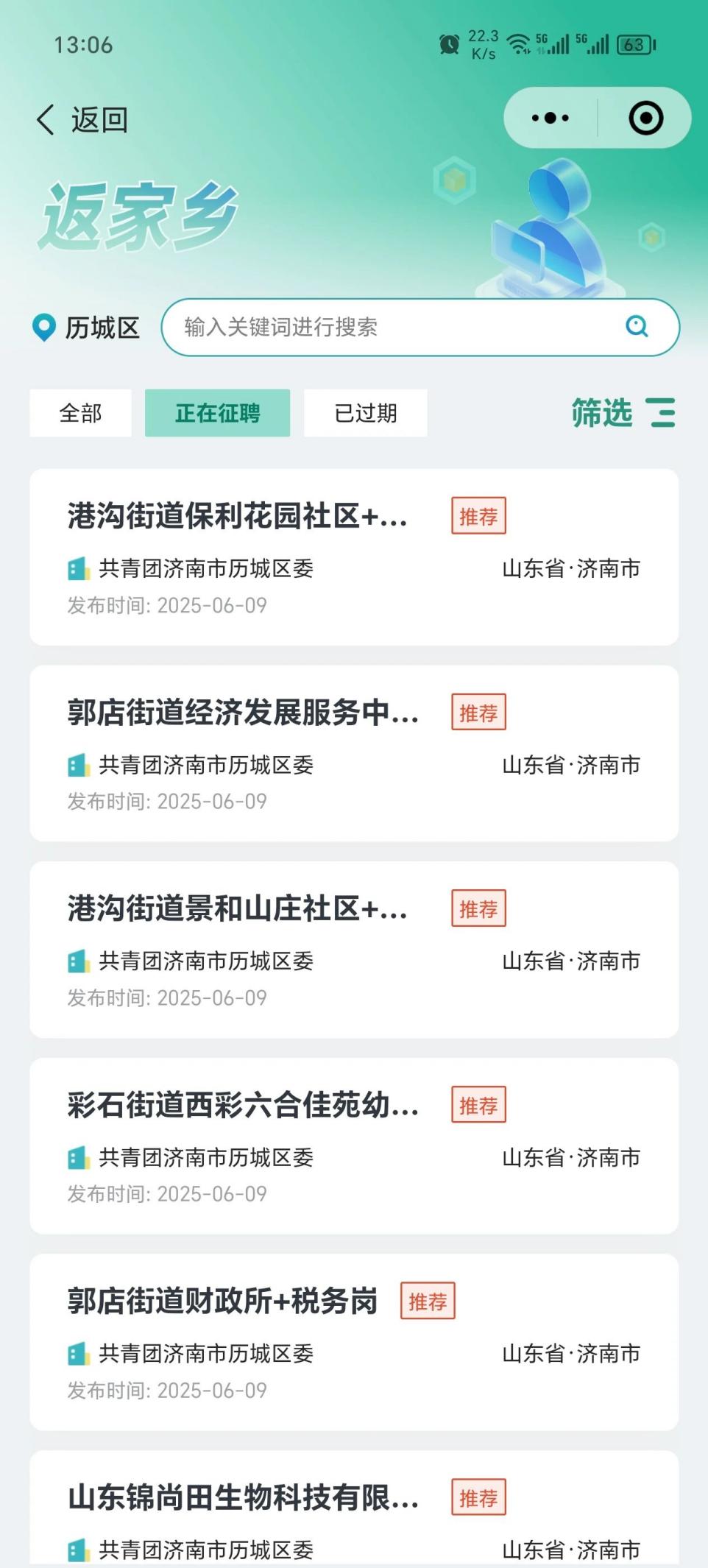Open the 筛选 filter options
This screenshot has width=708, height=1568.
point(623,412)
